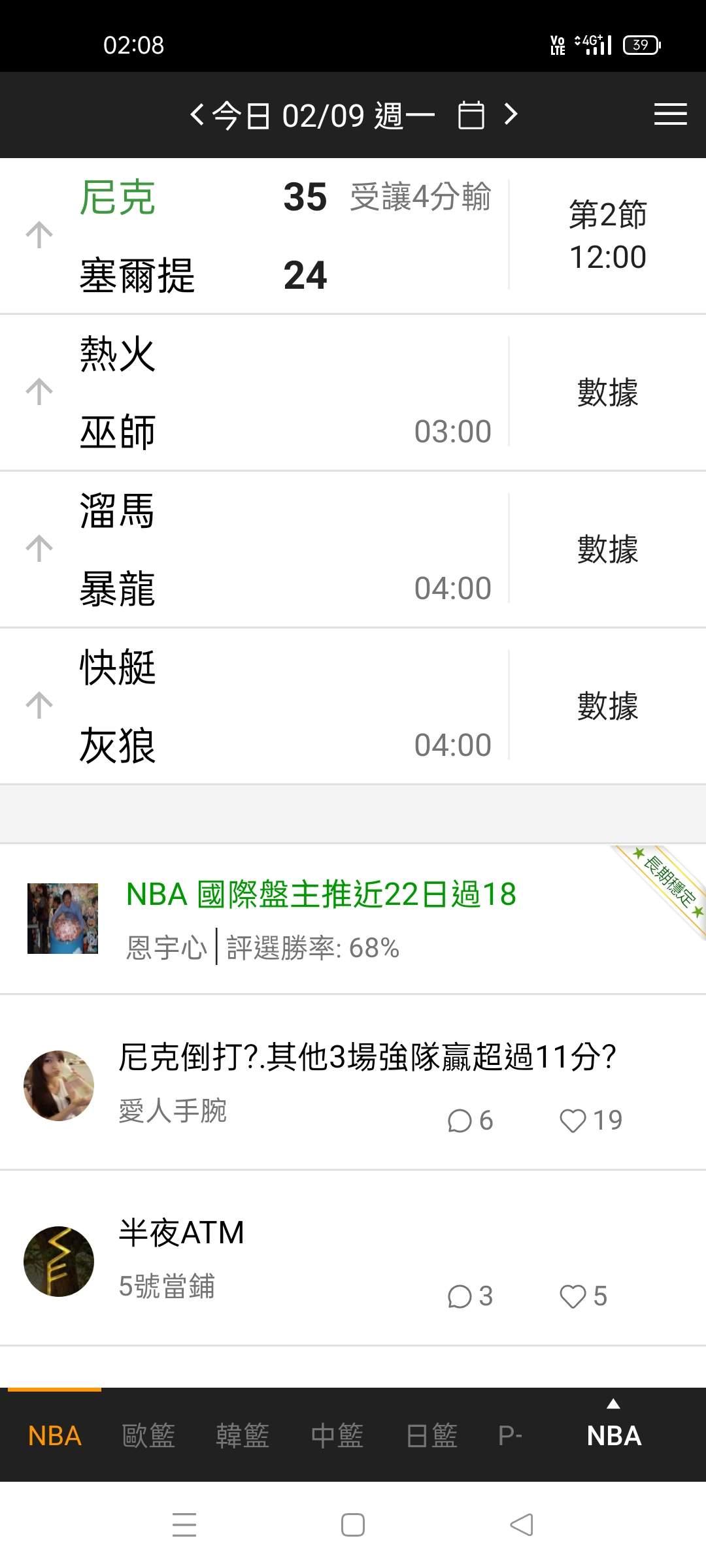Screen dimensions: 706x1568
Task: Switch to the 韓籃 tab
Action: click(243, 1436)
